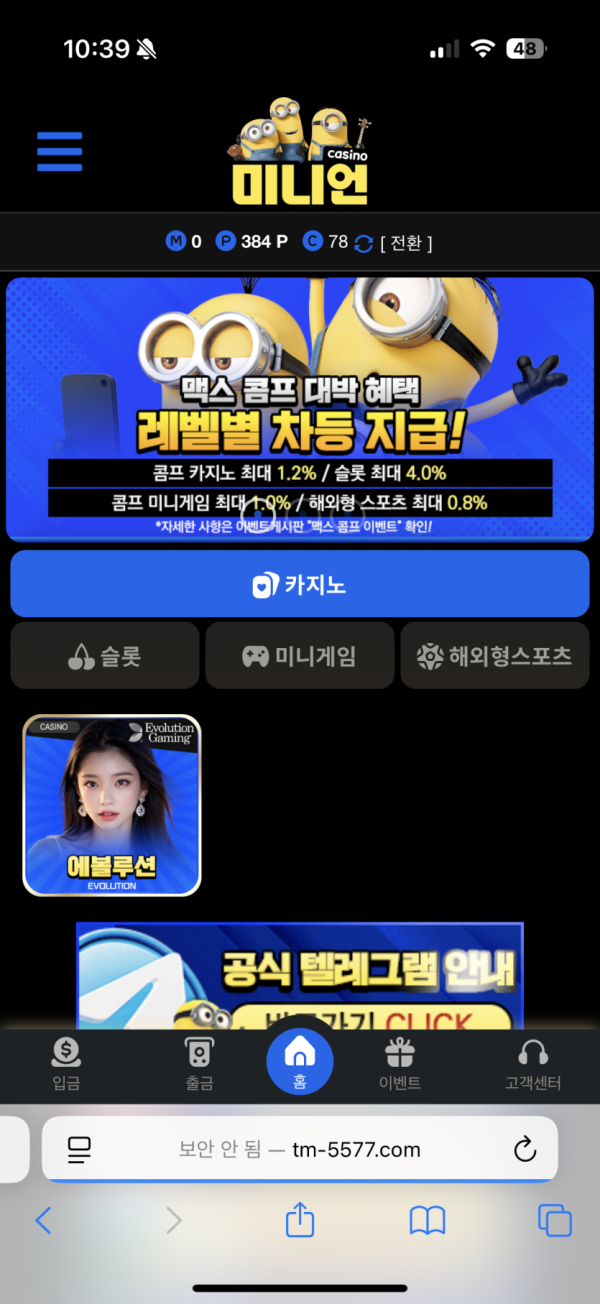Image resolution: width=600 pixels, height=1304 pixels.
Task: Return to the 홈 tab
Action: coord(299,1060)
